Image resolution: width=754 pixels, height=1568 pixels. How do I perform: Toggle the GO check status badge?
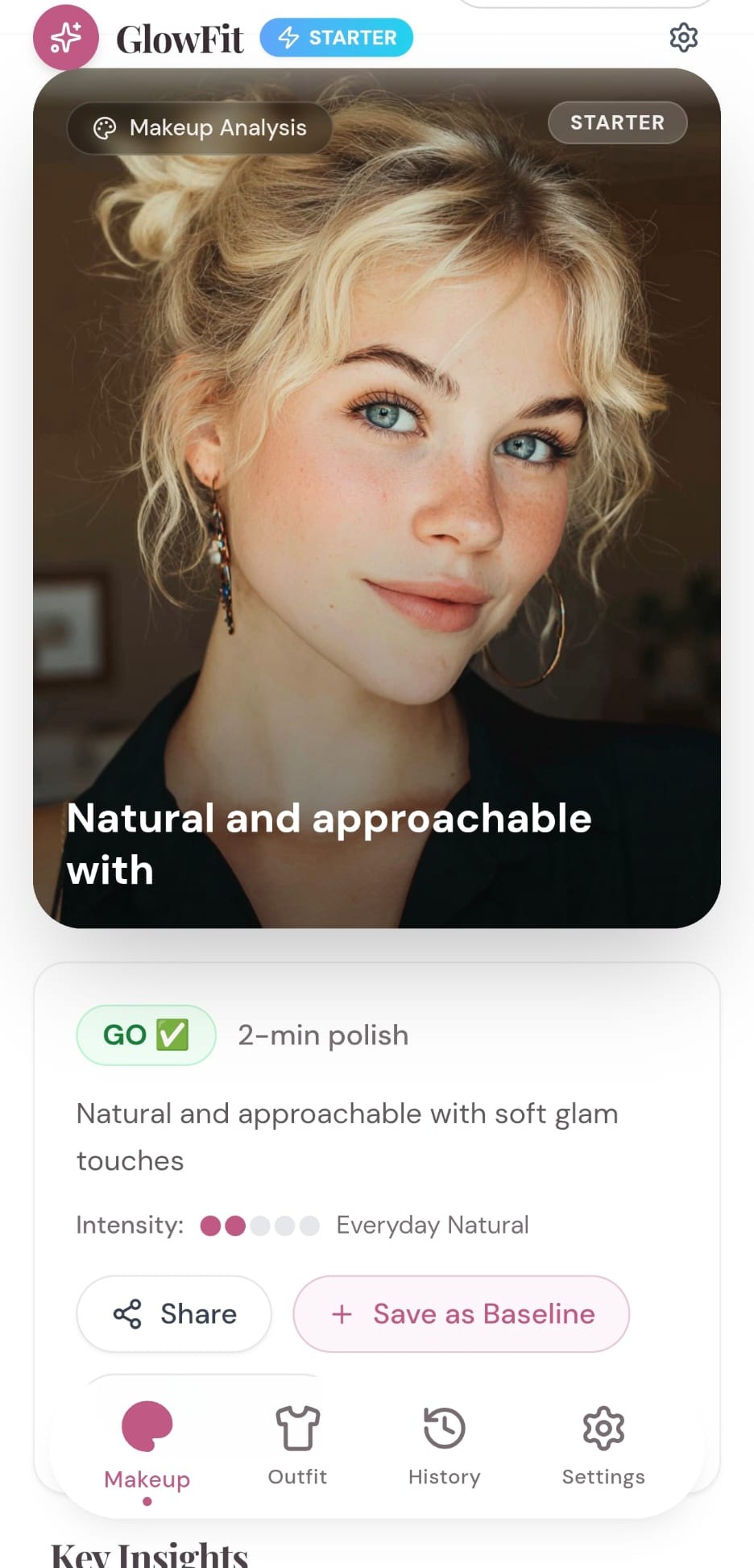tap(145, 1035)
